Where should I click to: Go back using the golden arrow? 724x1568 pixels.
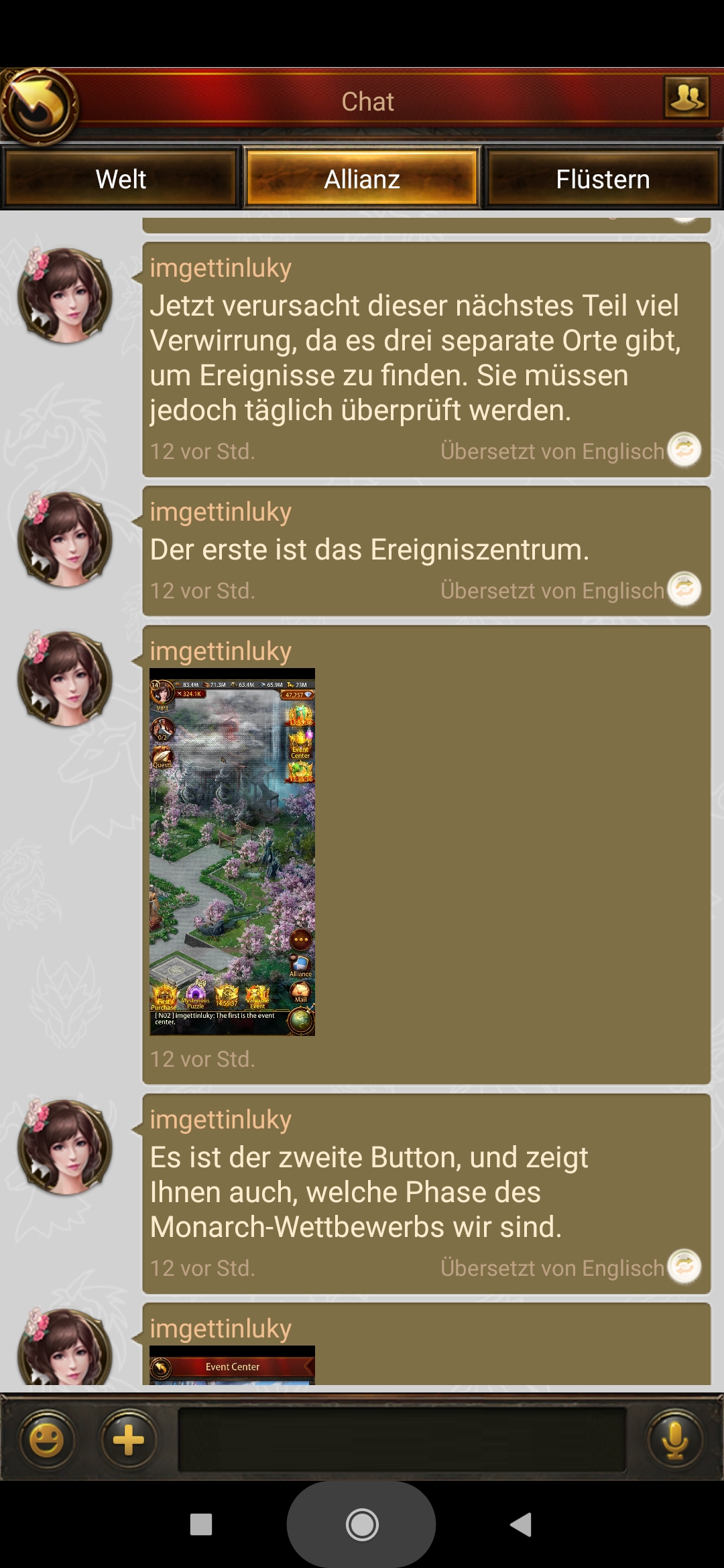39,106
